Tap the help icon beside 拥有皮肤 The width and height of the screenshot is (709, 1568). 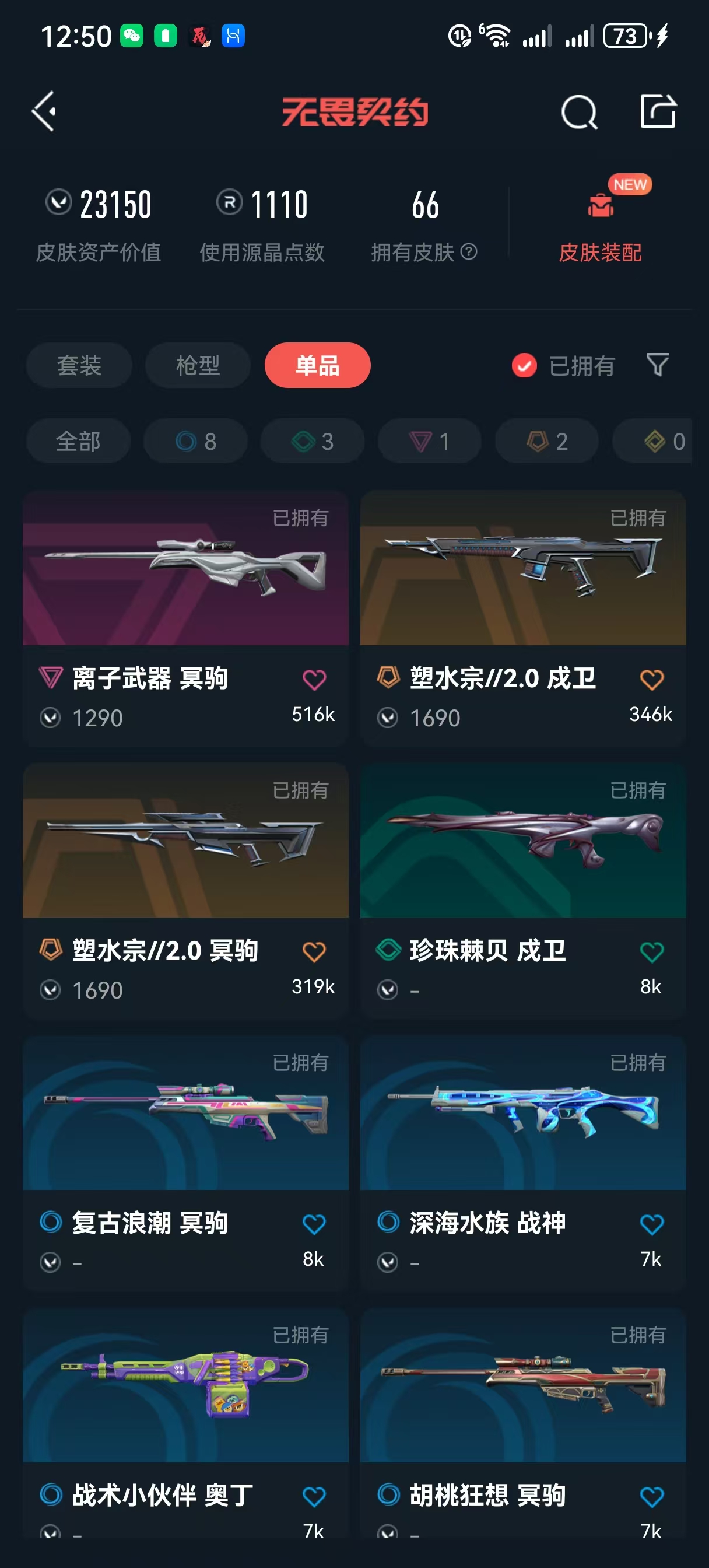(x=469, y=251)
